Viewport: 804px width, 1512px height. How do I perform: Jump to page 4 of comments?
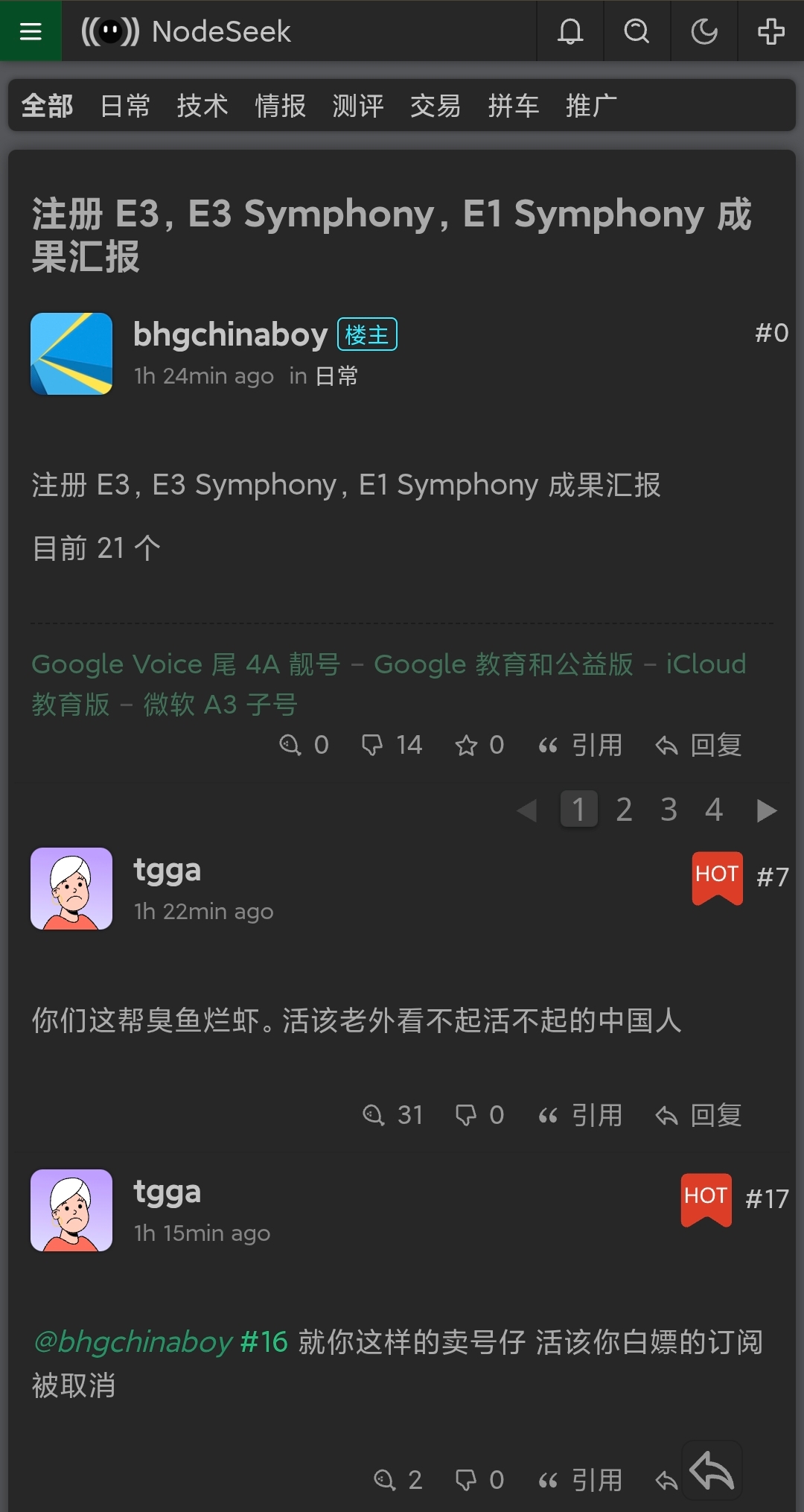pyautogui.click(x=713, y=810)
